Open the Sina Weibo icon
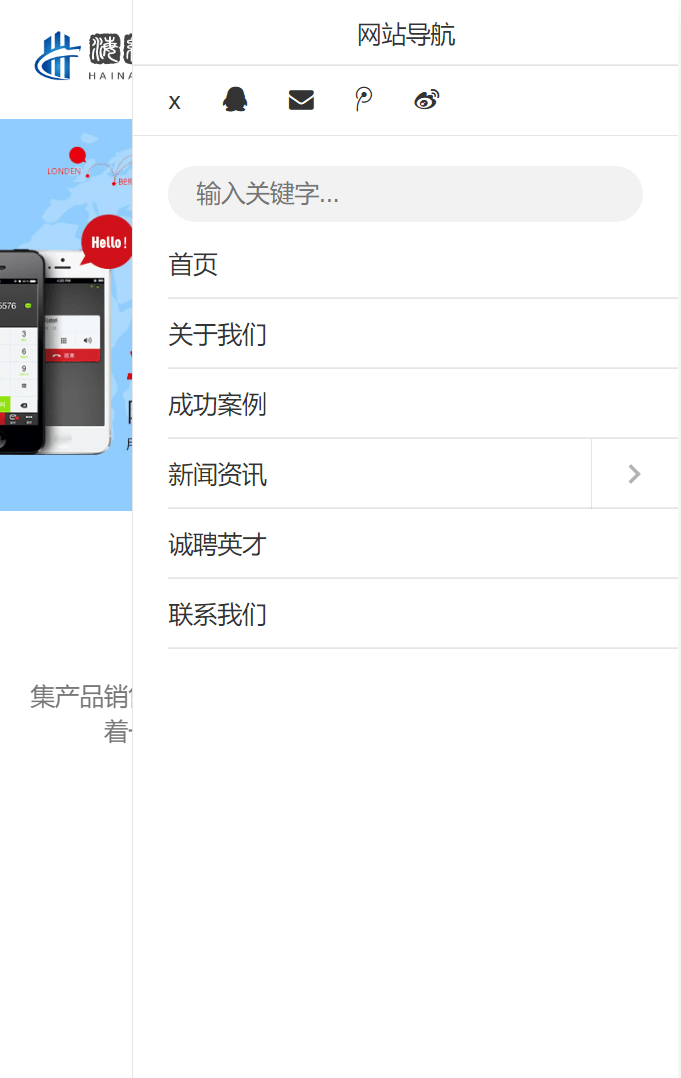This screenshot has width=681, height=1078. [x=427, y=100]
